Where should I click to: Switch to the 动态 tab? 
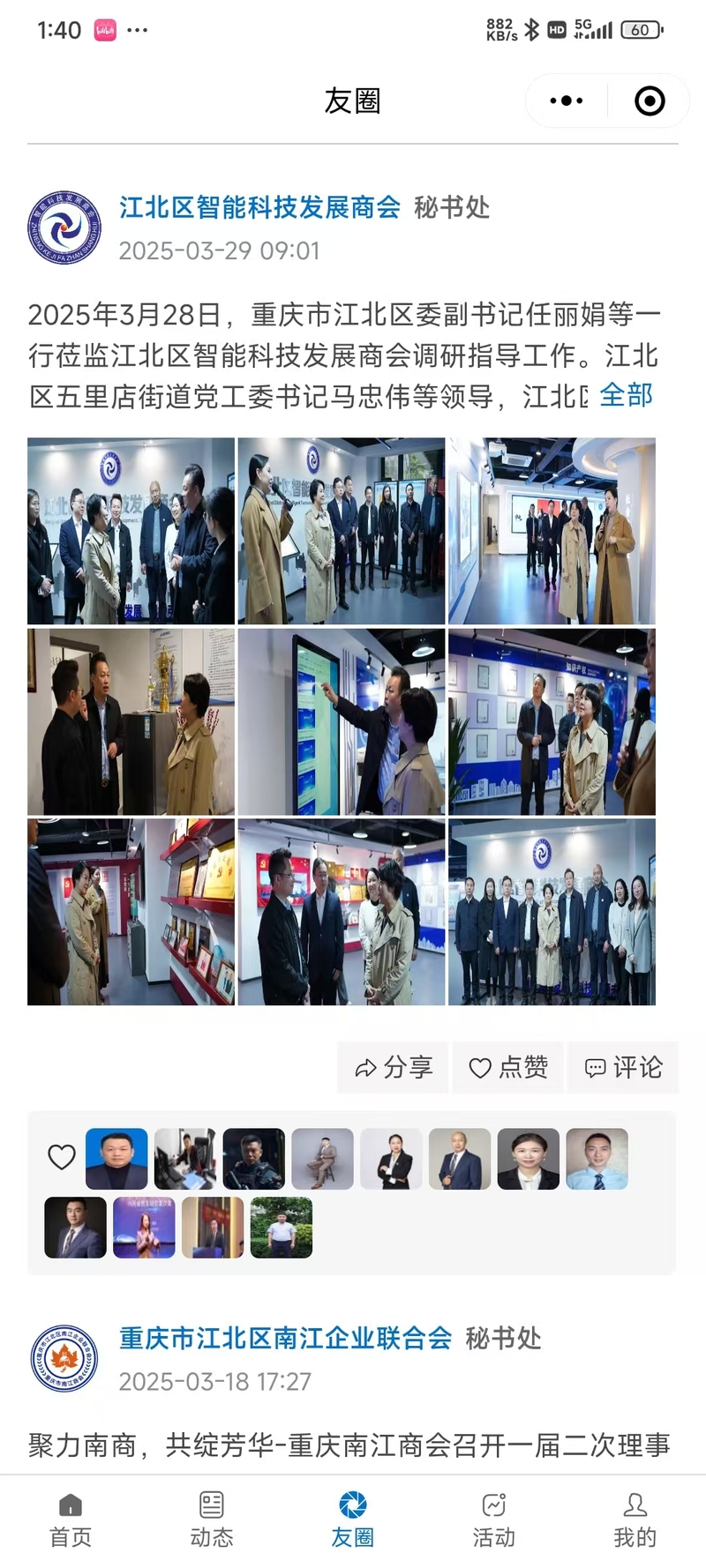(212, 1521)
